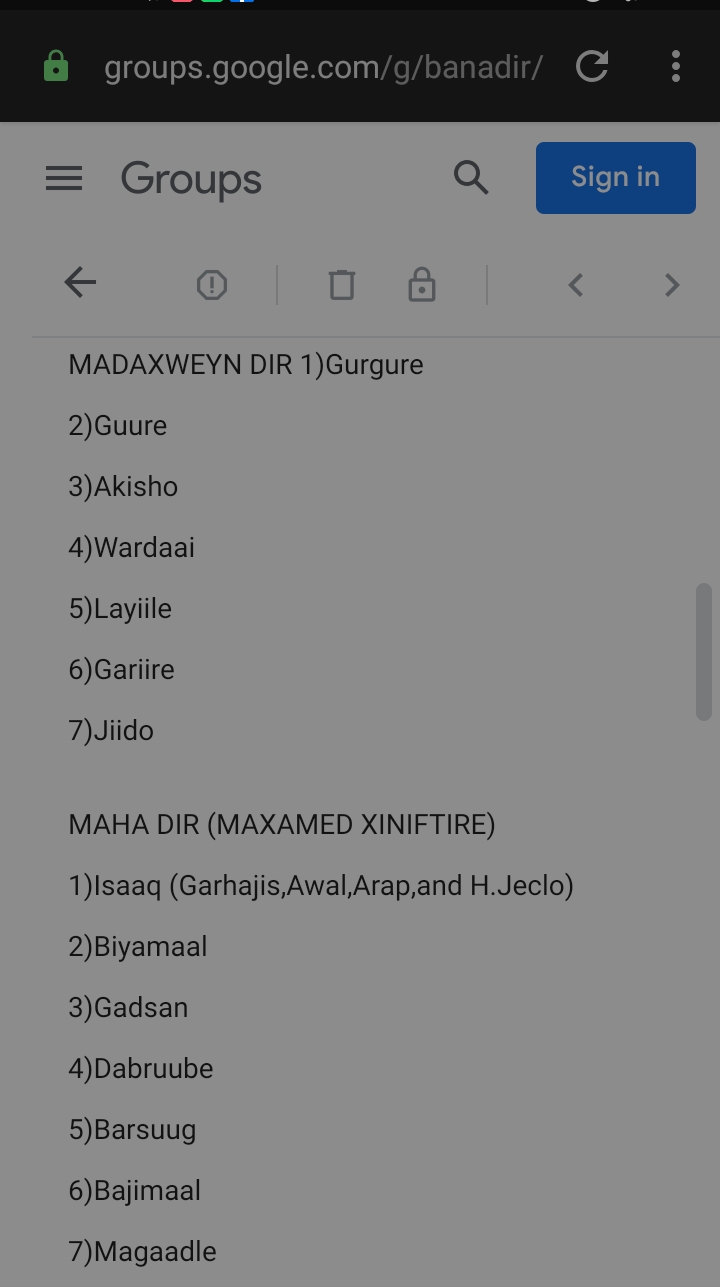View site security lock info
Viewport: 720px width, 1287px height.
tap(56, 67)
